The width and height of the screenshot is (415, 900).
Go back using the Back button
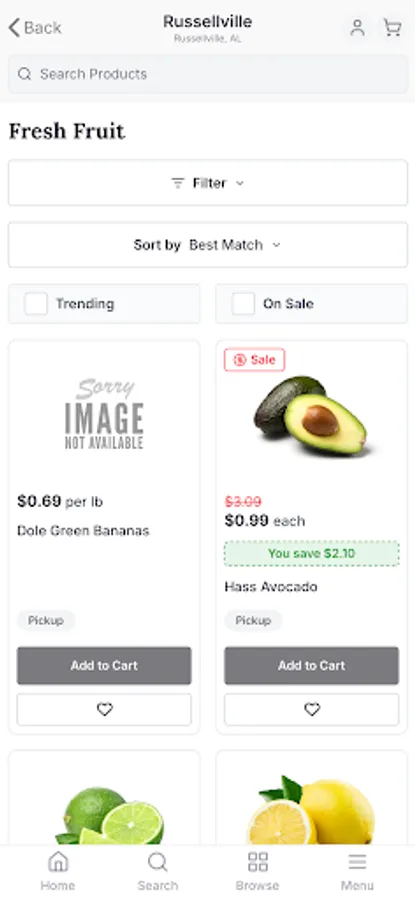click(x=34, y=27)
